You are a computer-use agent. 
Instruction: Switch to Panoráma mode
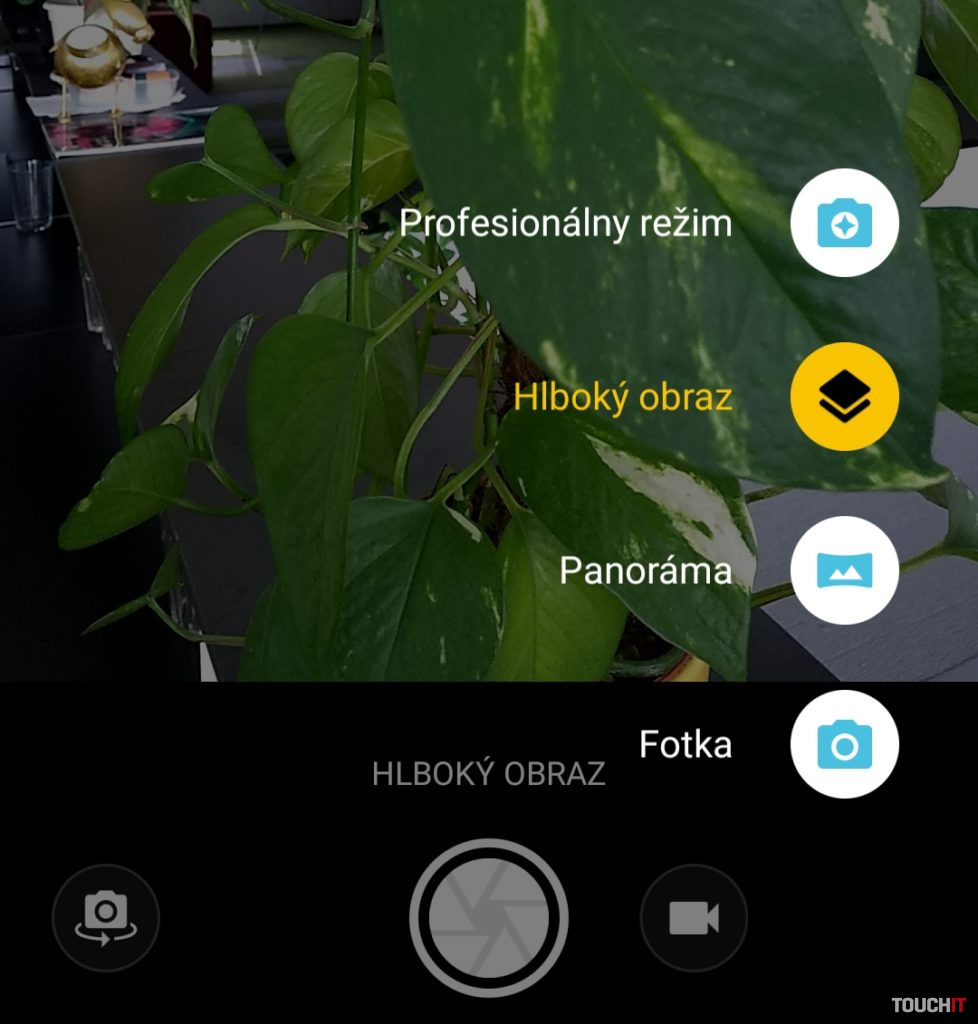(844, 570)
